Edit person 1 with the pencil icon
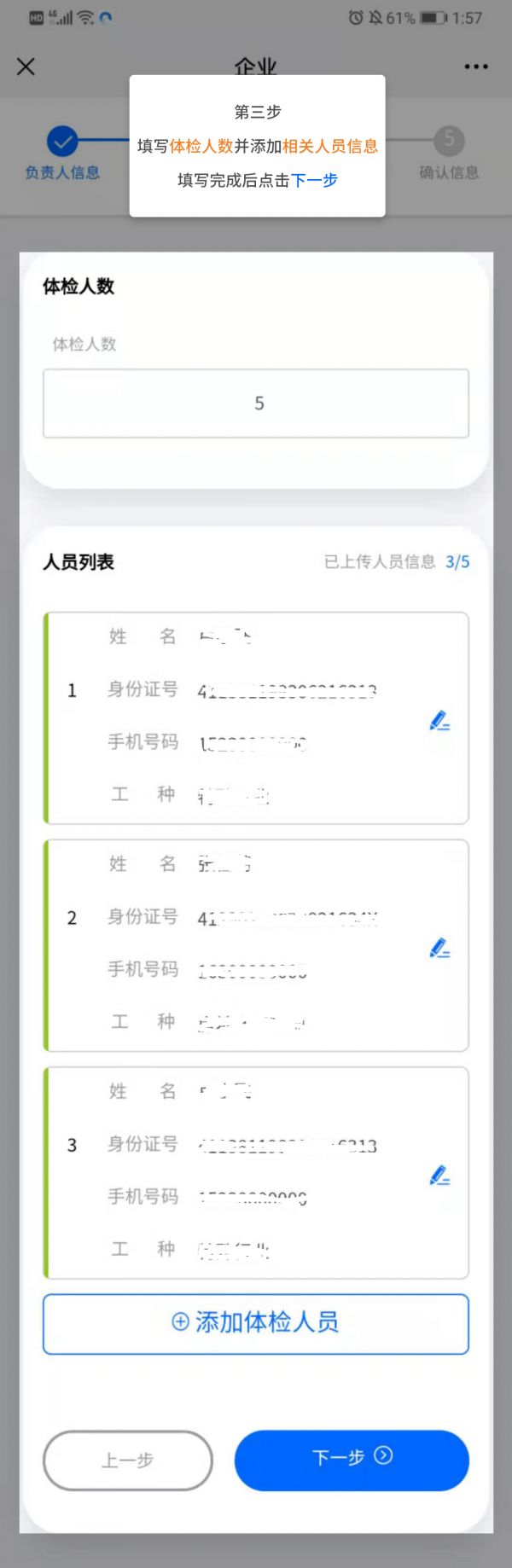This screenshot has height=1568, width=512. (439, 722)
